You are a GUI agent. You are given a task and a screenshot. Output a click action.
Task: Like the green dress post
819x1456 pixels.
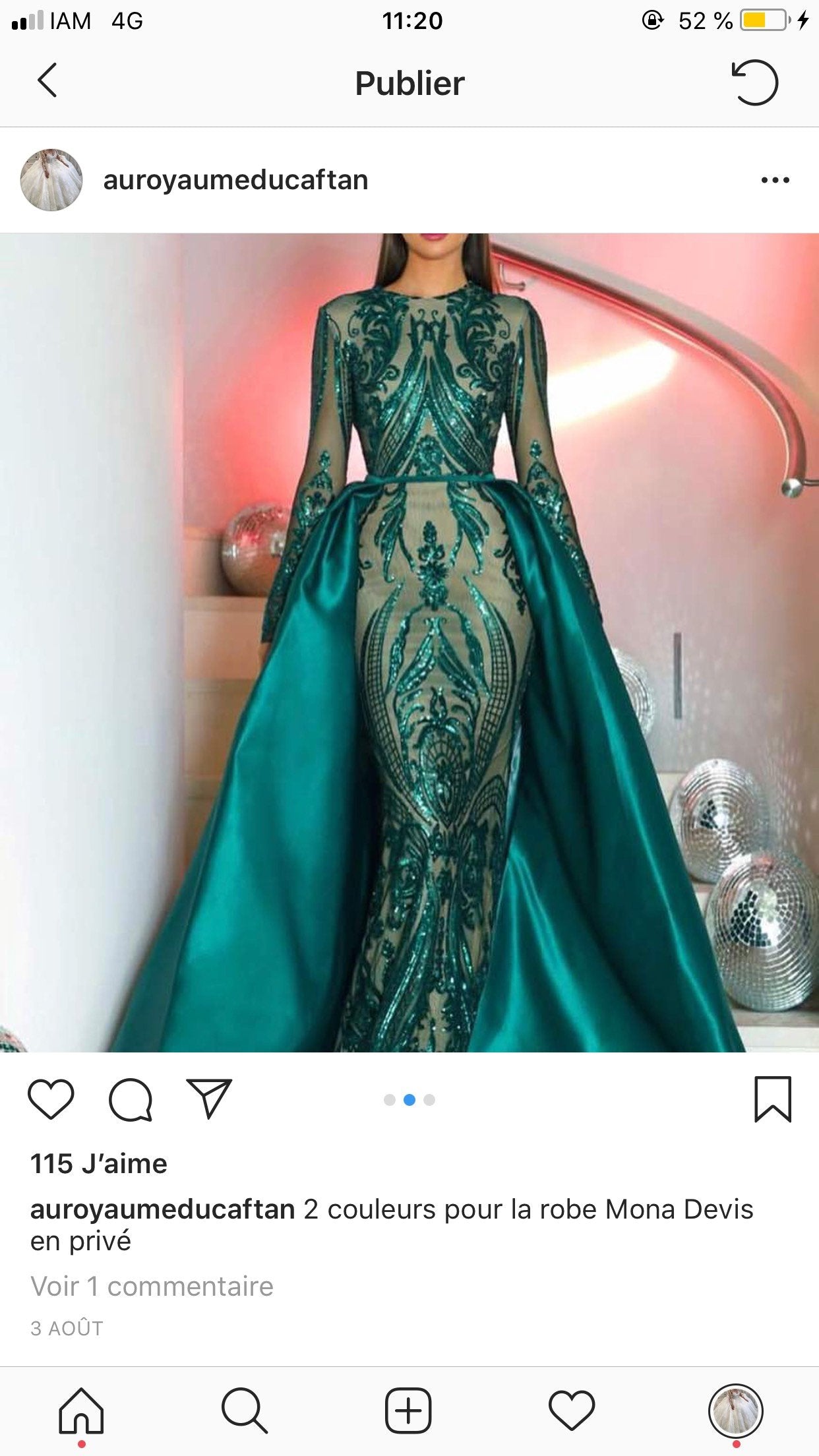(x=51, y=1099)
